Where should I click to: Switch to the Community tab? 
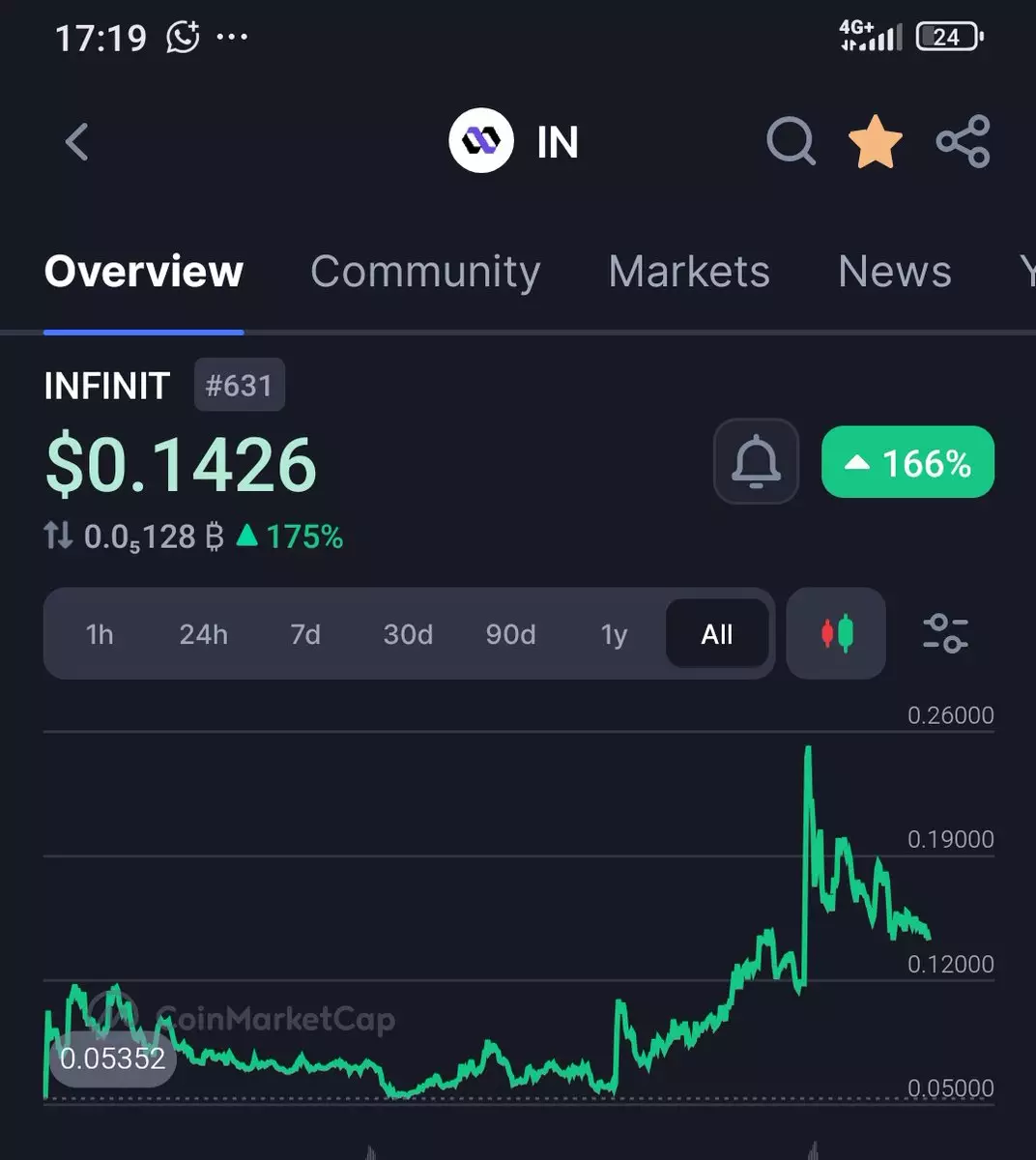[425, 272]
